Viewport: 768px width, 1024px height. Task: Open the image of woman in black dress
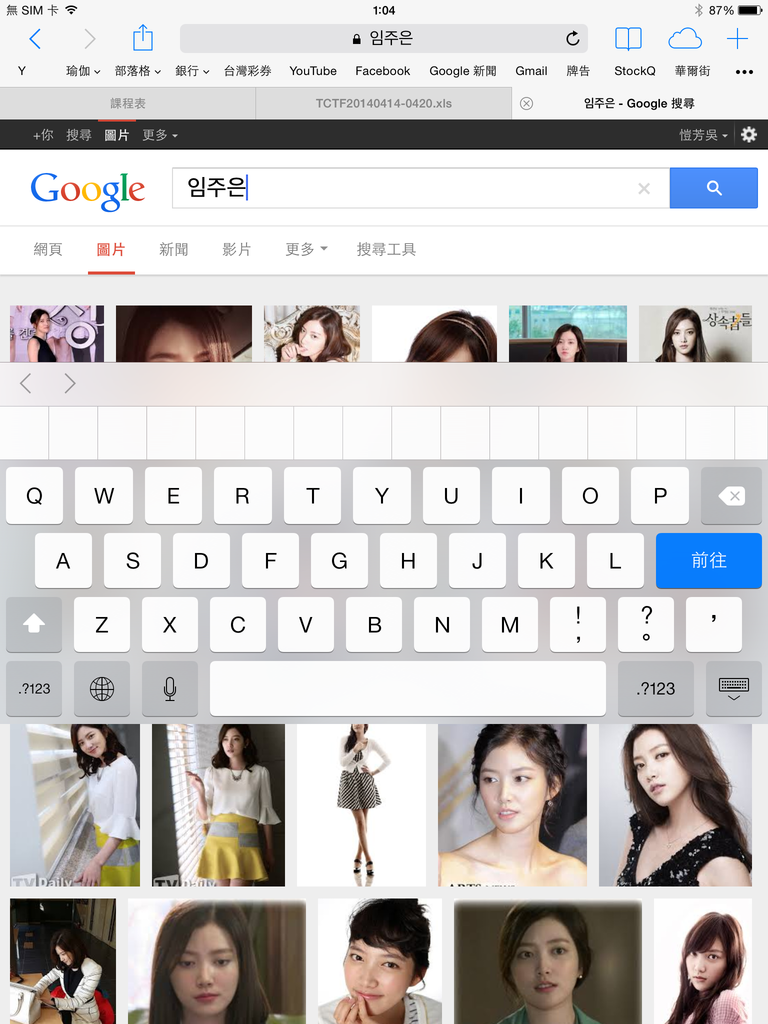(x=675, y=805)
